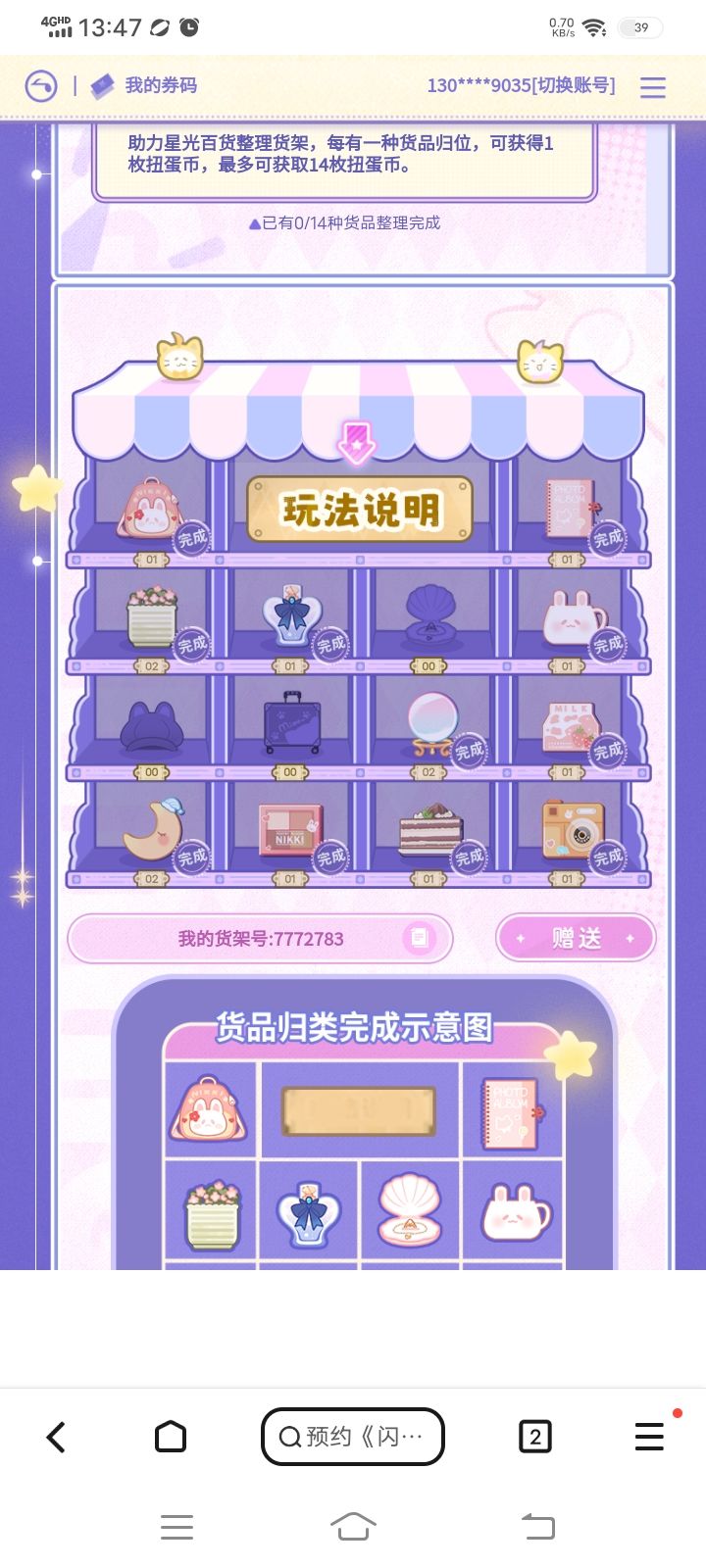Tap the browser back arrow in bottom bar
The height and width of the screenshot is (1568, 706).
click(x=56, y=1435)
